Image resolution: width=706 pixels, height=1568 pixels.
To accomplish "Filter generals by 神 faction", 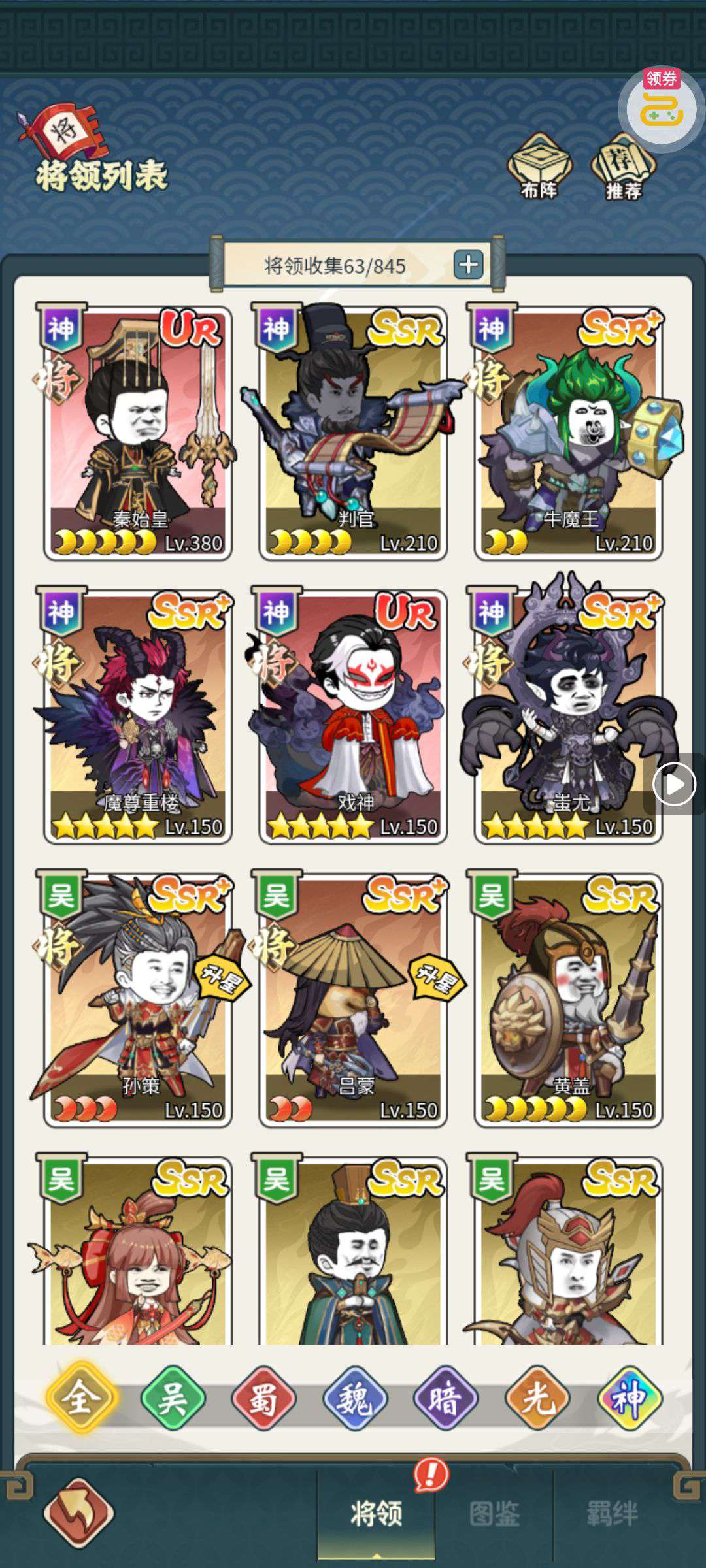I will [629, 1398].
